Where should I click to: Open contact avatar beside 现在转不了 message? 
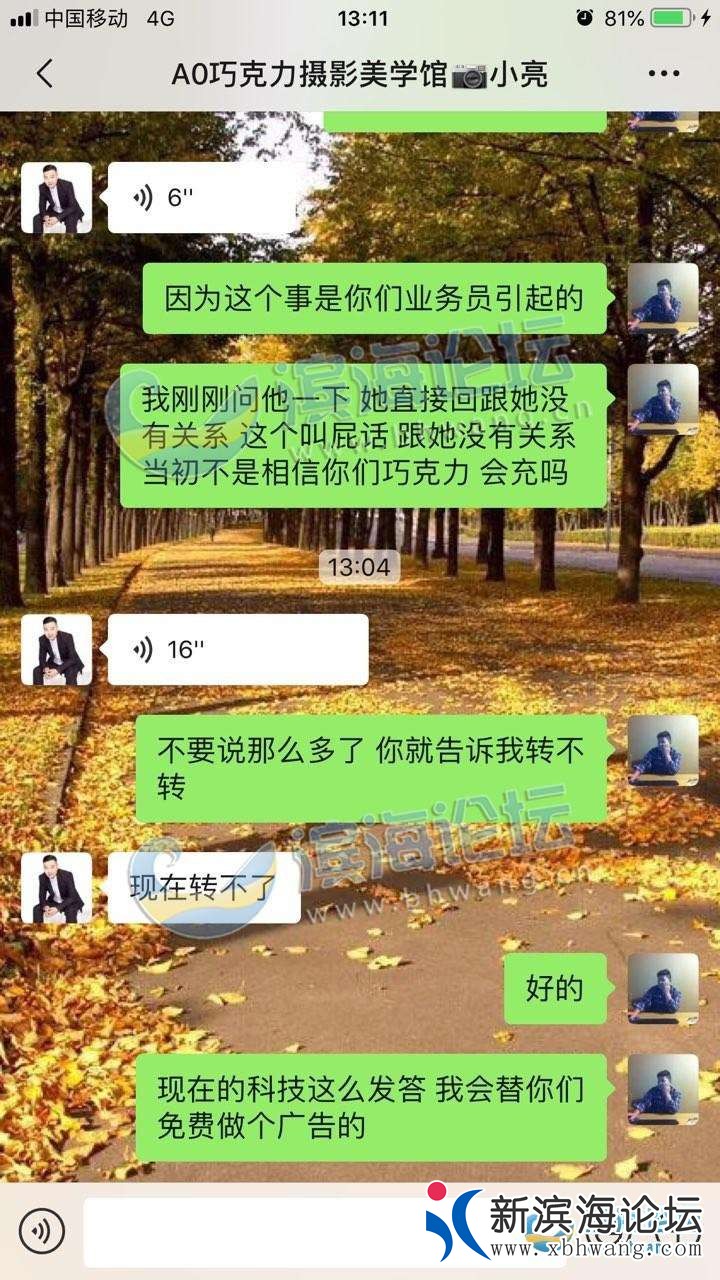coord(57,888)
